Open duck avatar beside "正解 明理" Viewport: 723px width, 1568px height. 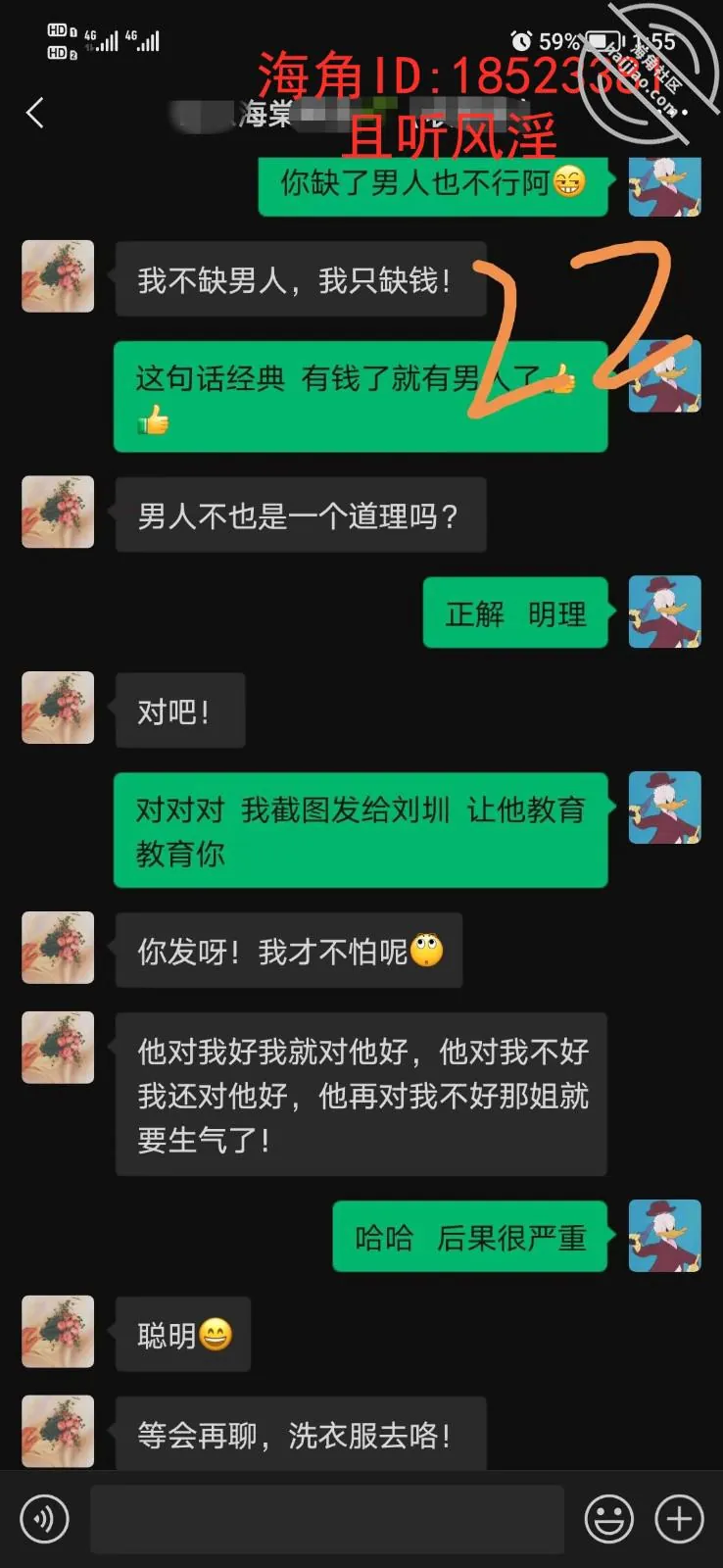(664, 612)
